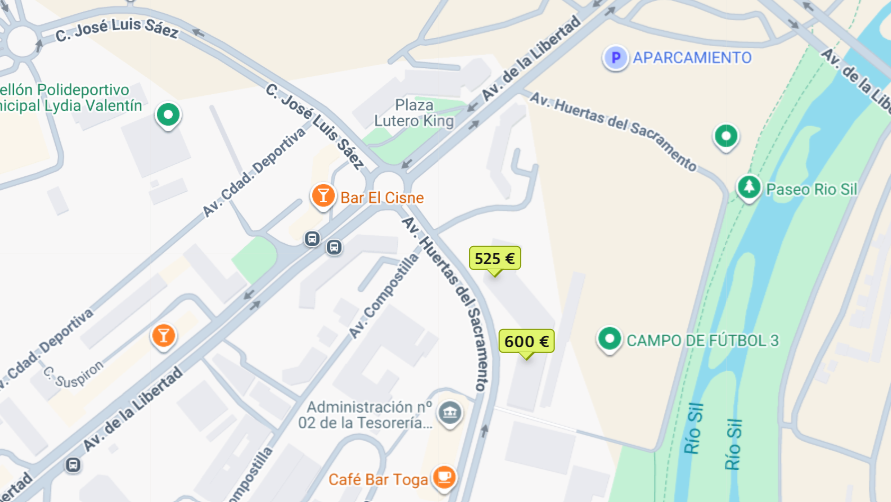This screenshot has height=502, width=891.
Task: Open the 525 € price marker
Action: point(495,259)
